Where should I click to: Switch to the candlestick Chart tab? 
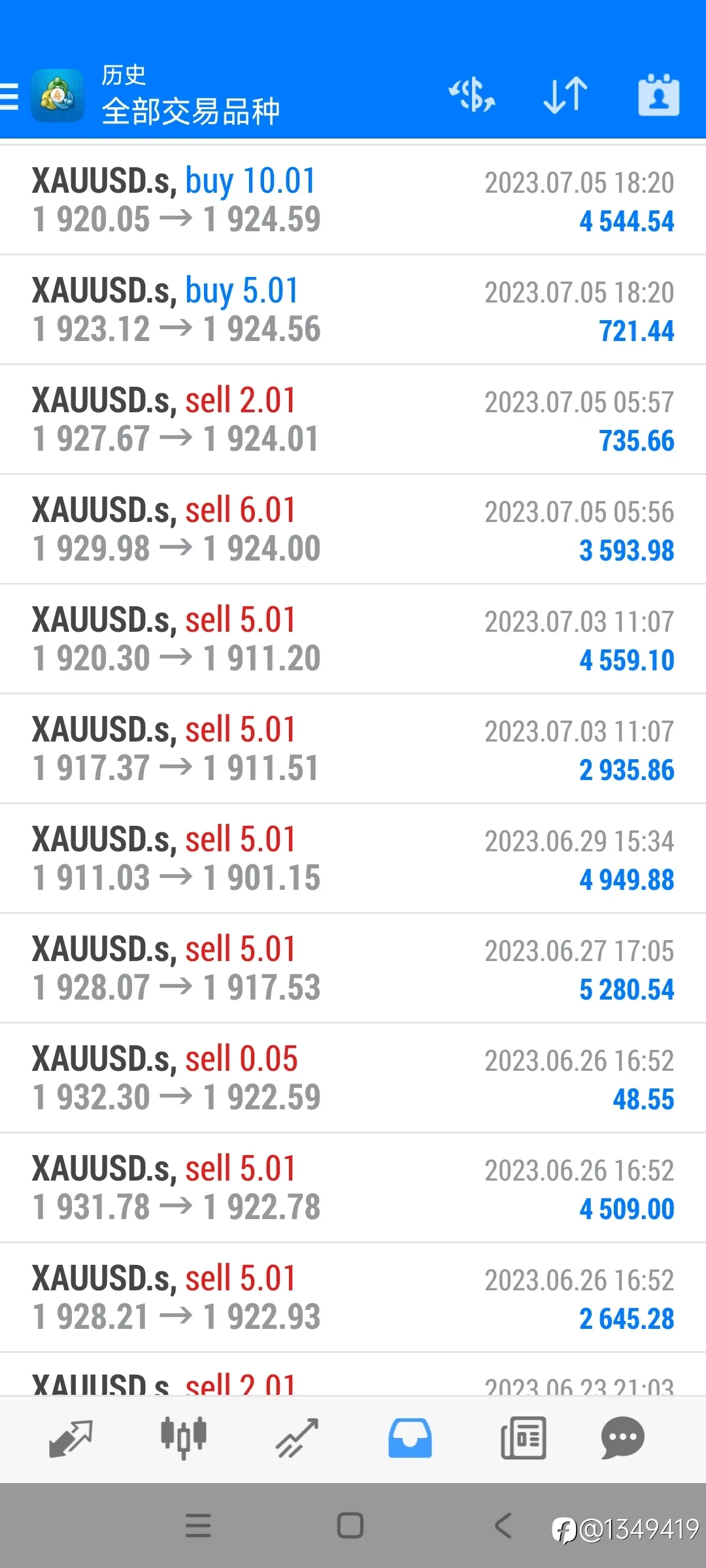(x=184, y=1438)
